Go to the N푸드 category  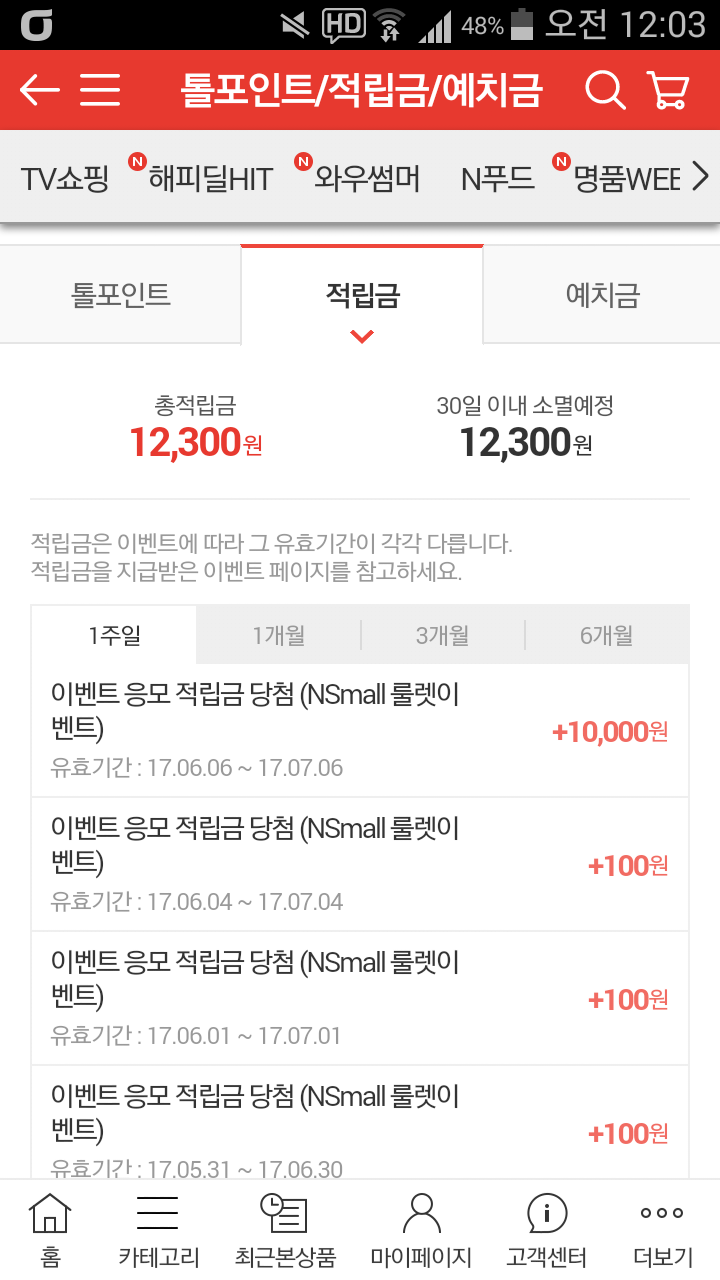click(497, 179)
